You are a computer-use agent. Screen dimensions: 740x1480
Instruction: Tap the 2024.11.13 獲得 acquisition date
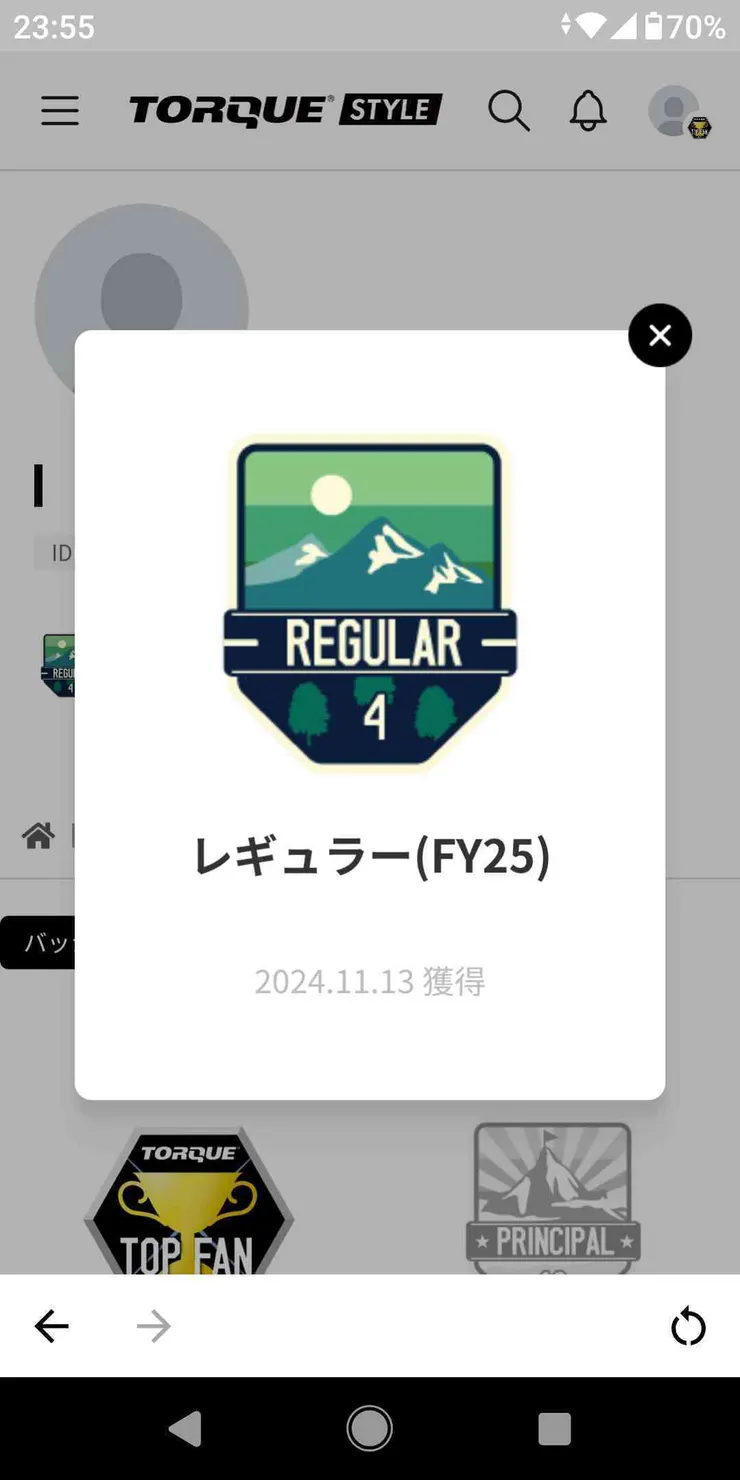pyautogui.click(x=369, y=981)
